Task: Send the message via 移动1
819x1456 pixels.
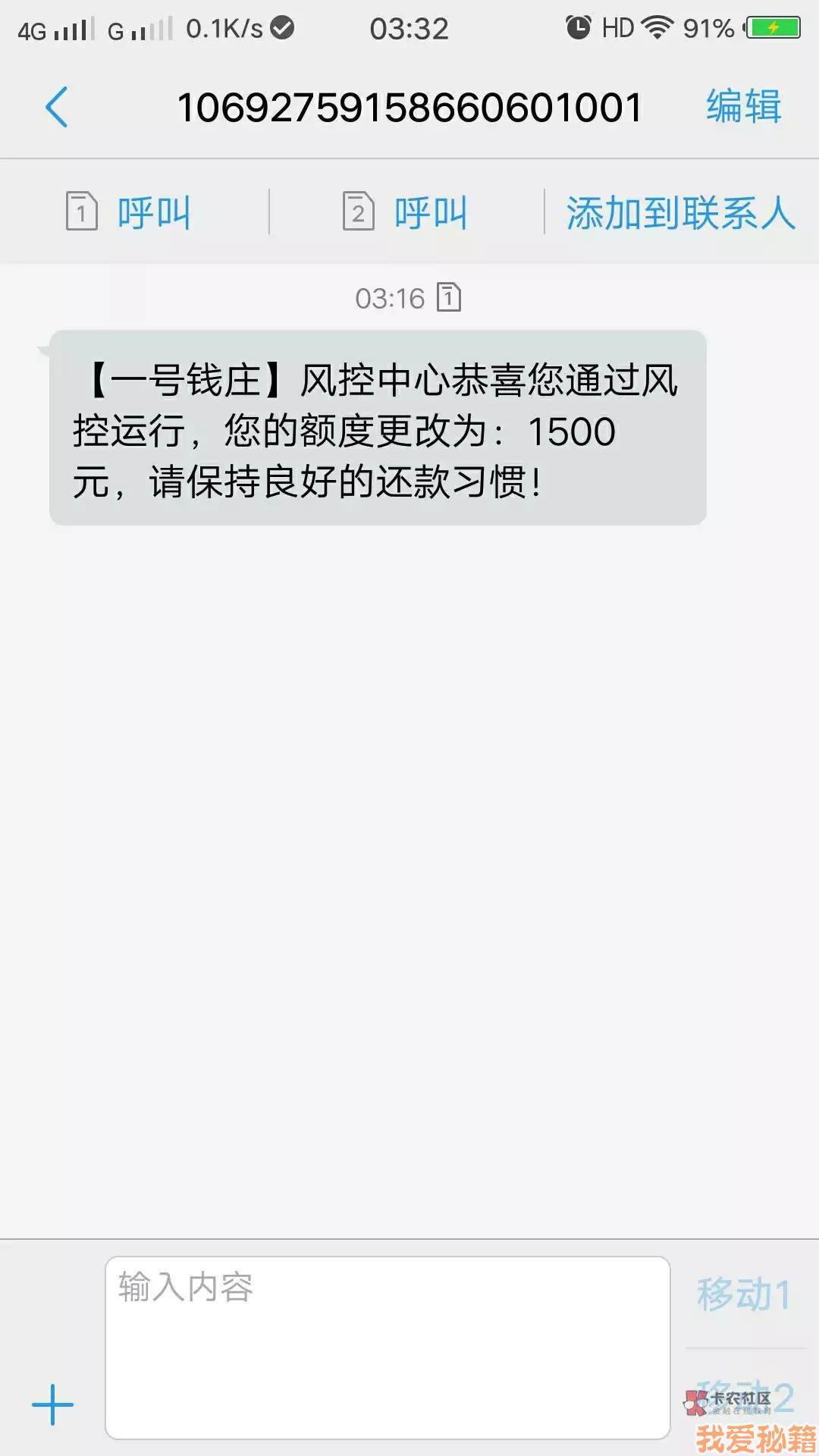Action: coord(744,1294)
